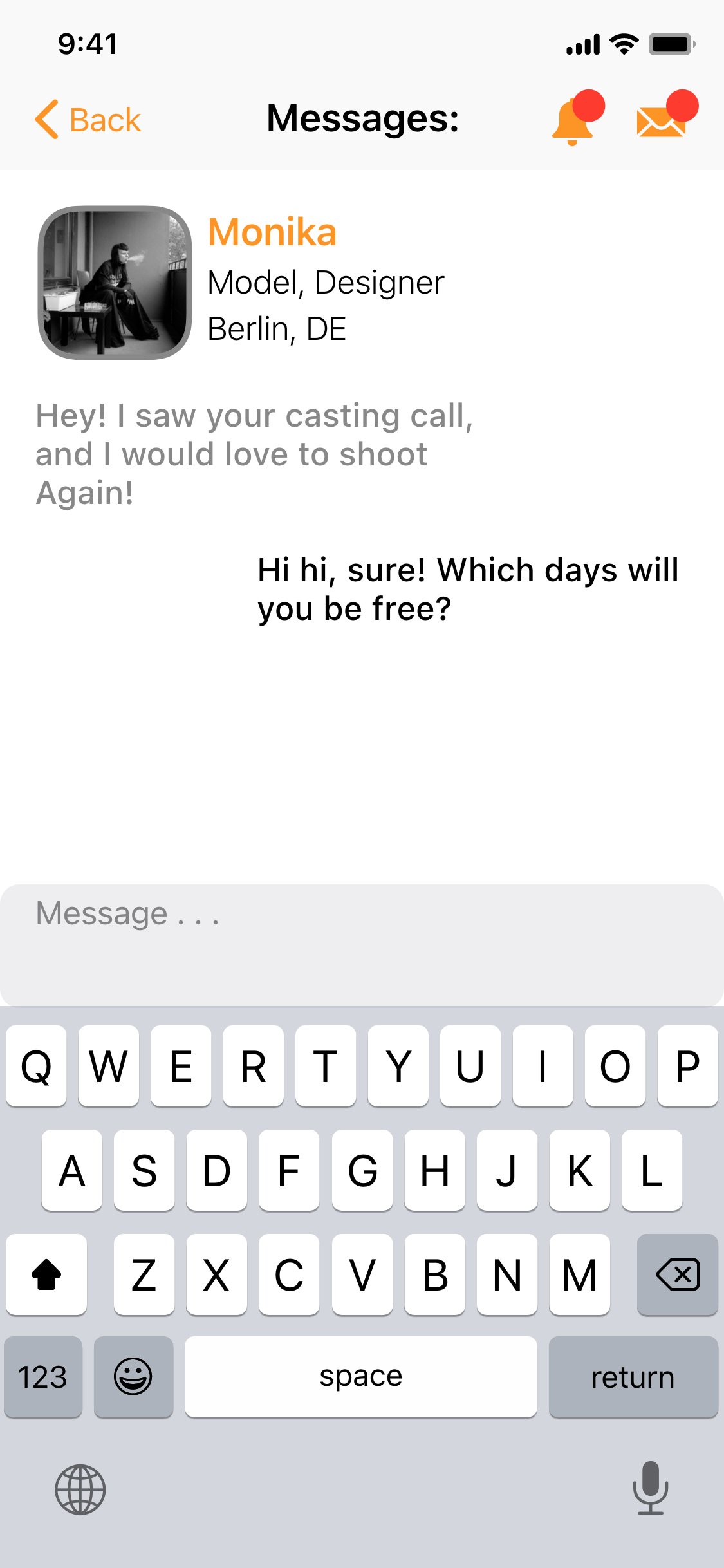Open the notifications bell
This screenshot has height=1568, width=724.
(577, 118)
